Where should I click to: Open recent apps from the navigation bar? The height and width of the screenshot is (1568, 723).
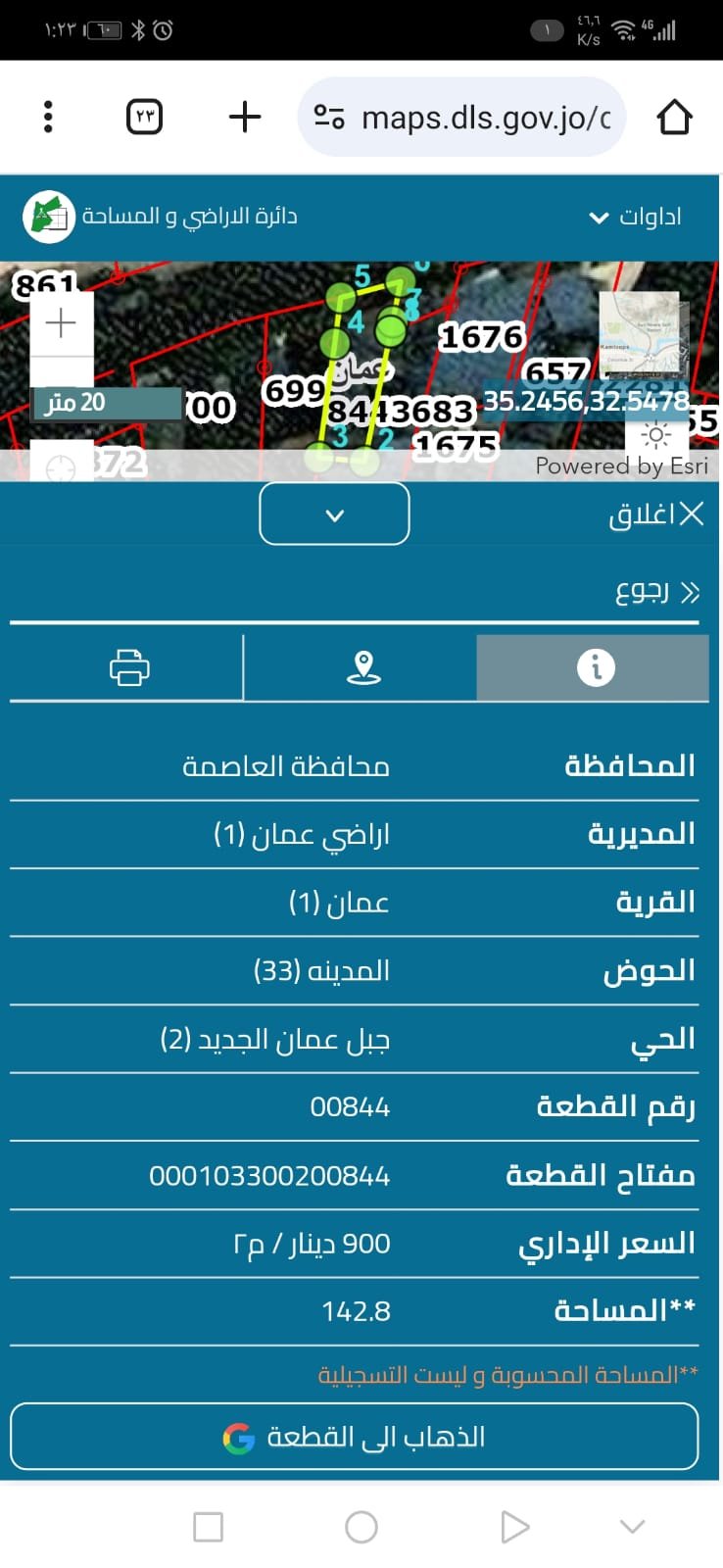(208, 1527)
